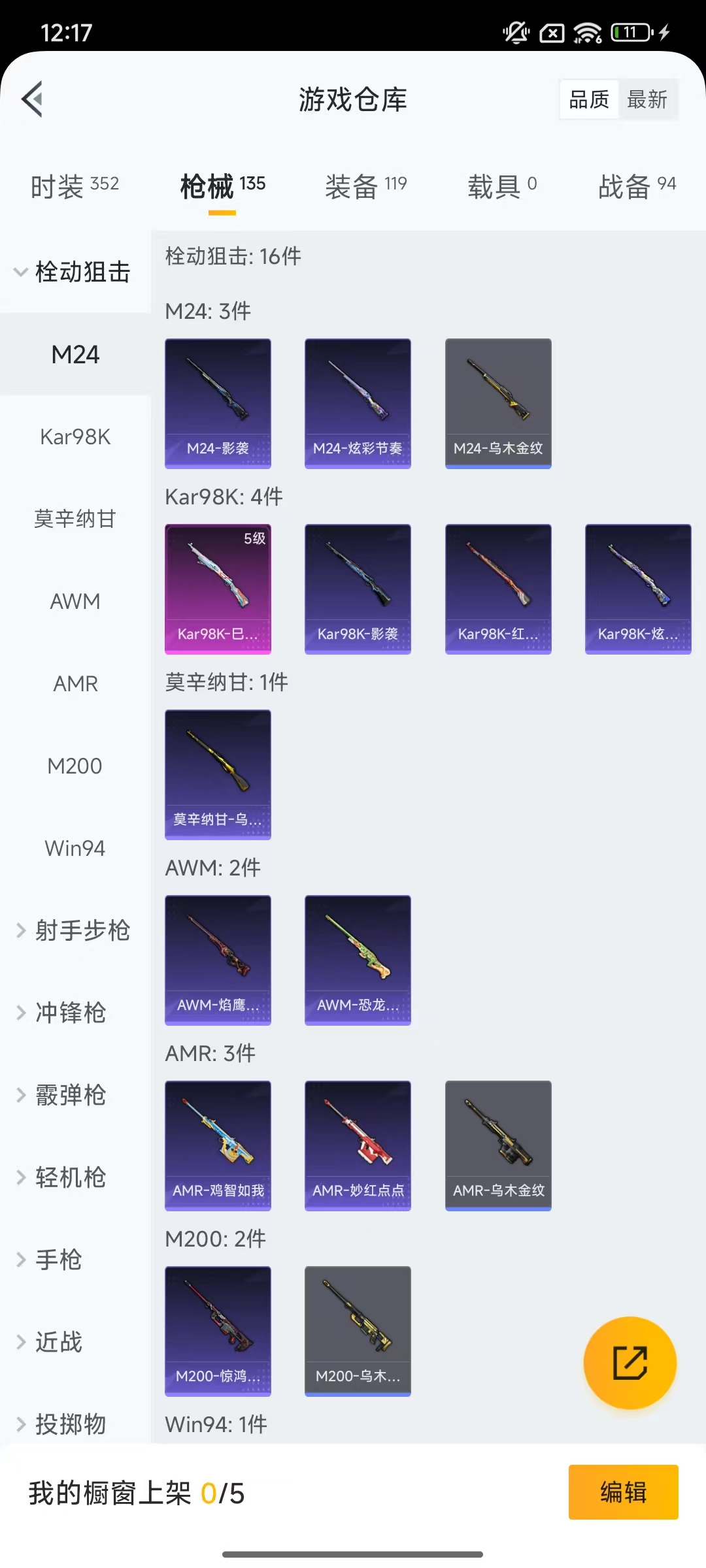This screenshot has width=706, height=1568.
Task: Tap the orange share floating button
Action: 630,1363
